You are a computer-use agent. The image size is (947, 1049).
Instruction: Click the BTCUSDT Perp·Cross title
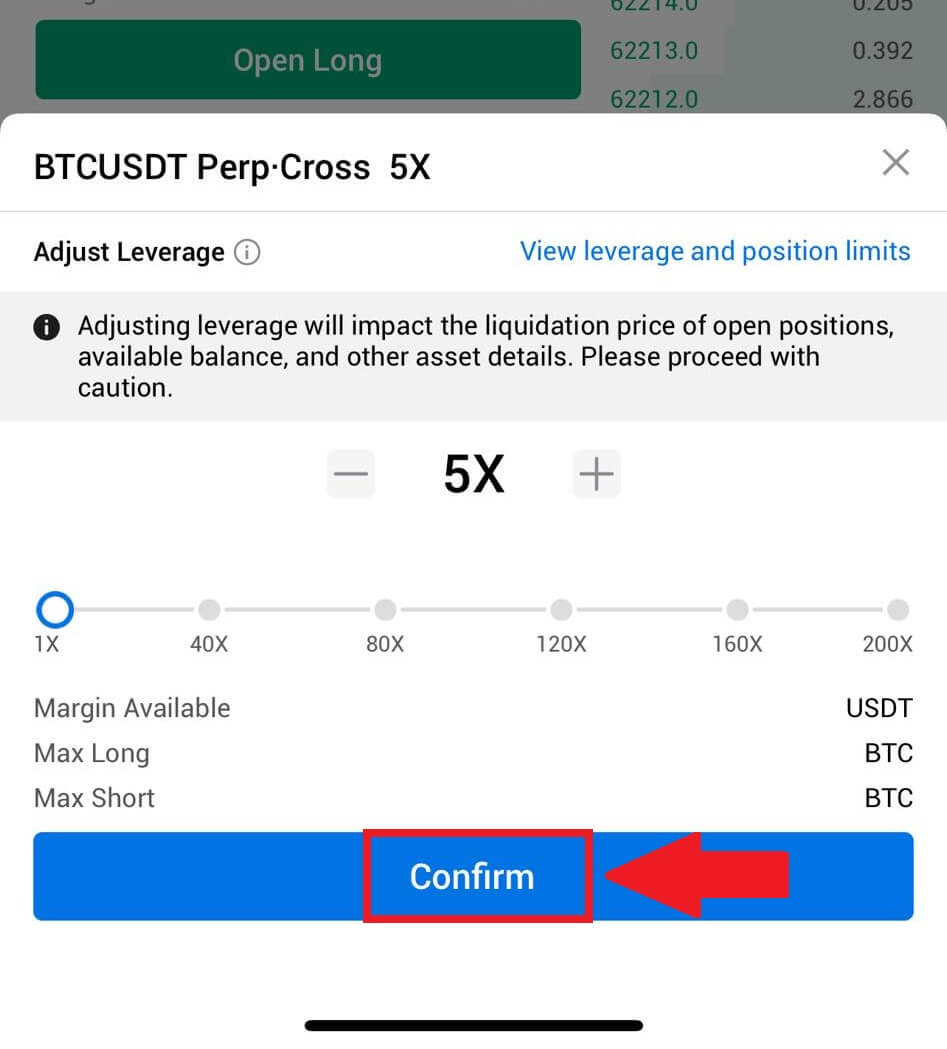point(232,167)
